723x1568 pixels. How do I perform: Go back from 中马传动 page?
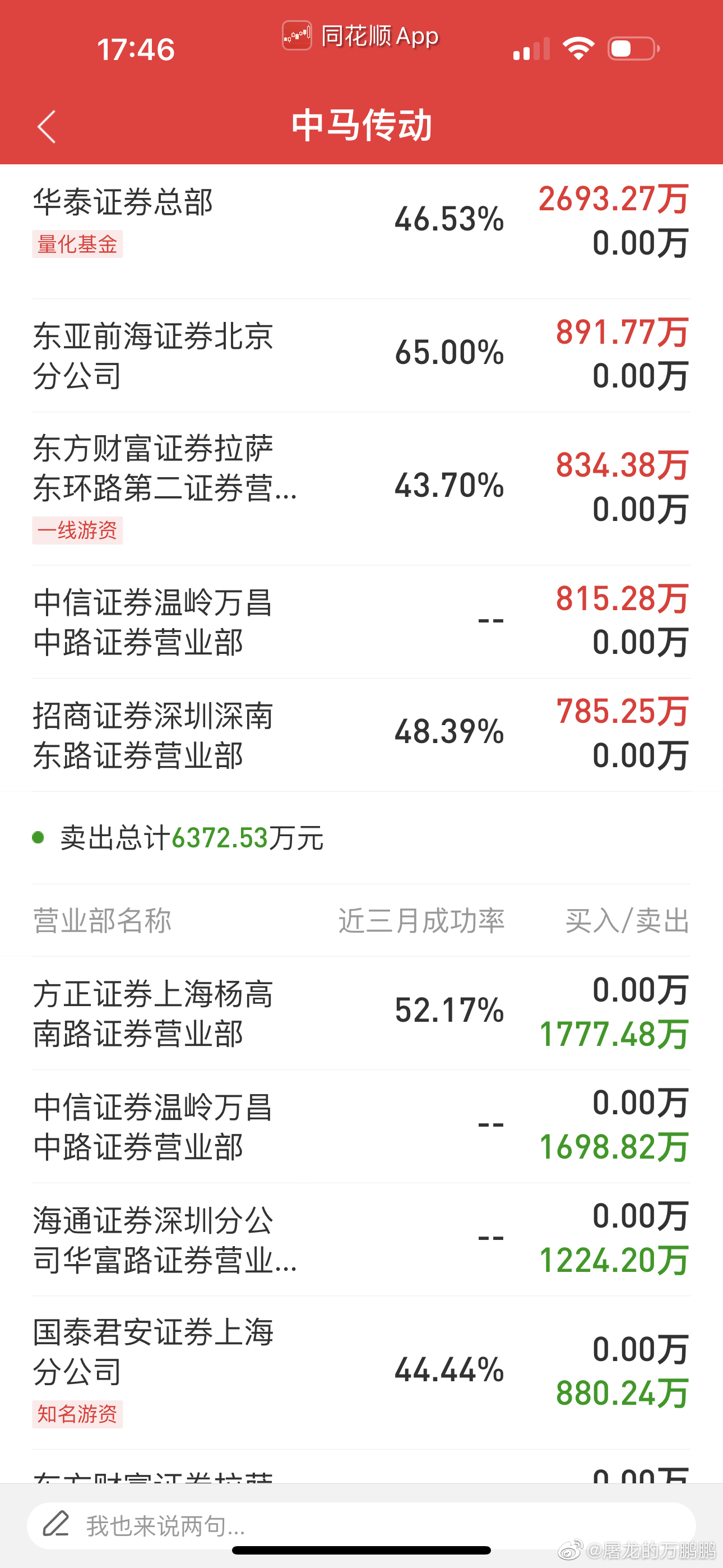coord(47,127)
